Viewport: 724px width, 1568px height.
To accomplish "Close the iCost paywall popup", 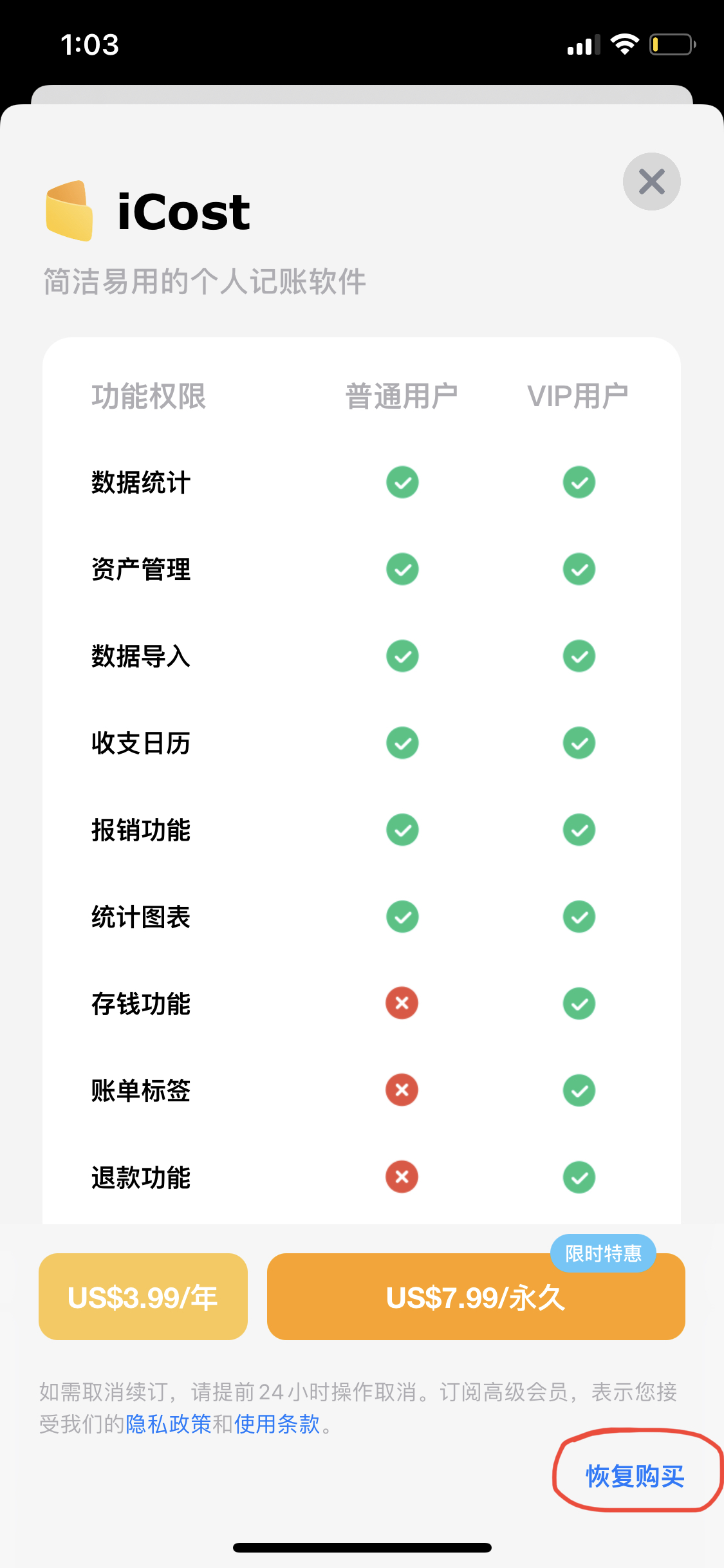I will point(651,182).
